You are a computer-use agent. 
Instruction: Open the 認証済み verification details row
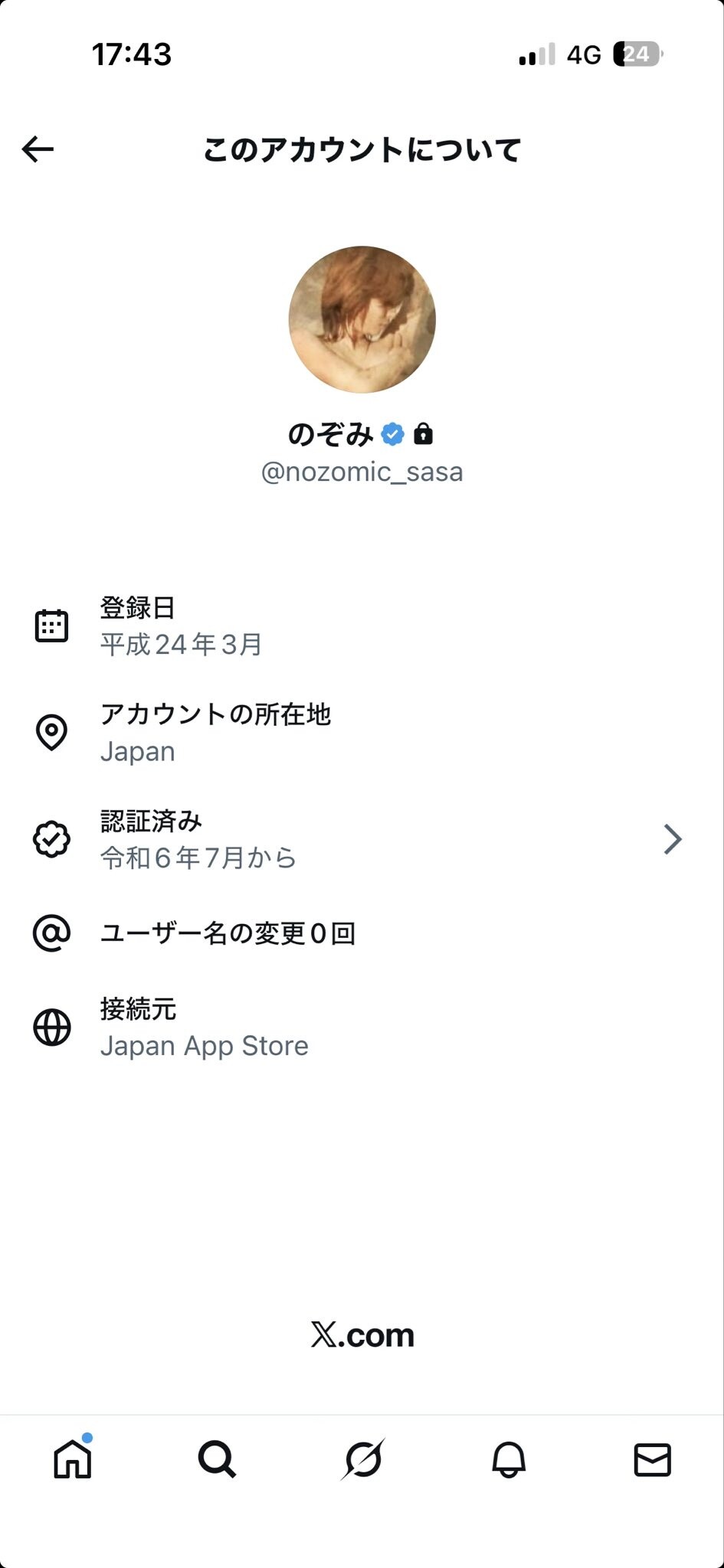(x=360, y=839)
